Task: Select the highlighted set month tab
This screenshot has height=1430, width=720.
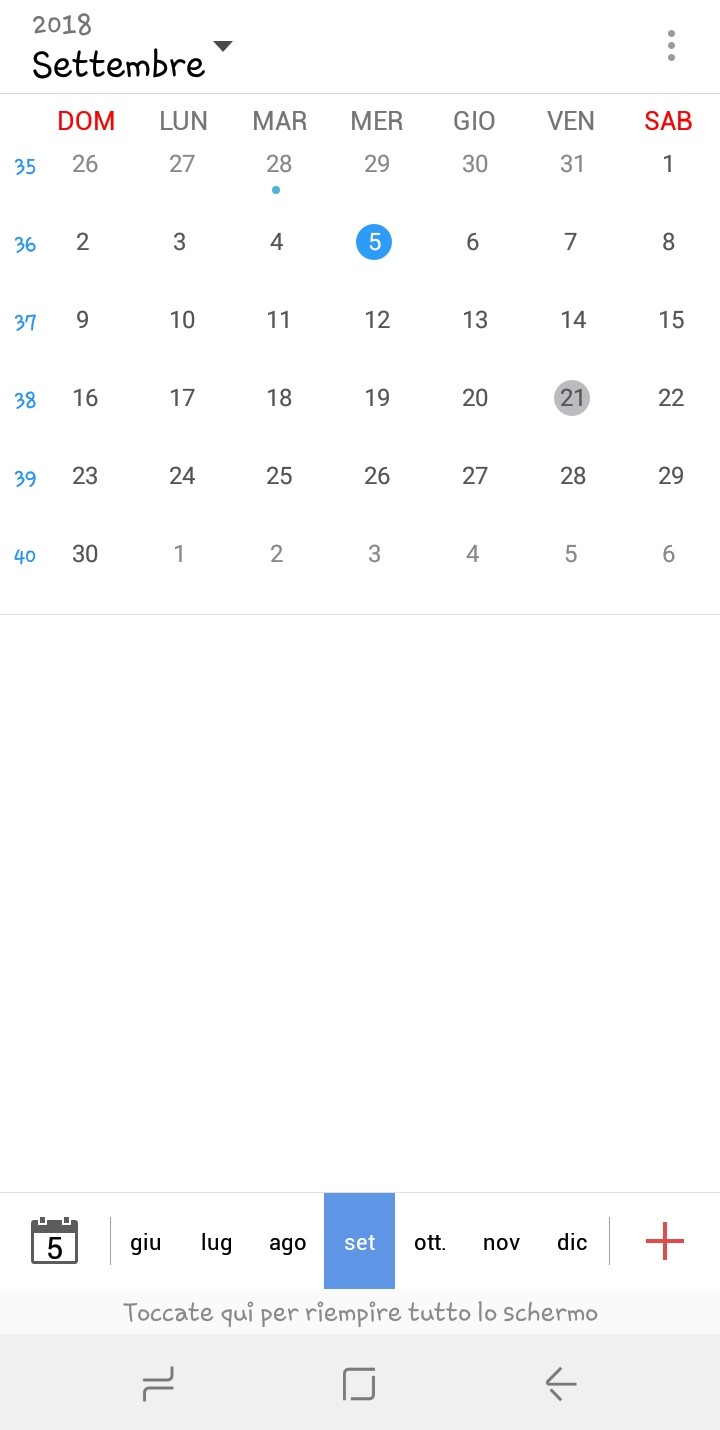Action: point(359,1241)
